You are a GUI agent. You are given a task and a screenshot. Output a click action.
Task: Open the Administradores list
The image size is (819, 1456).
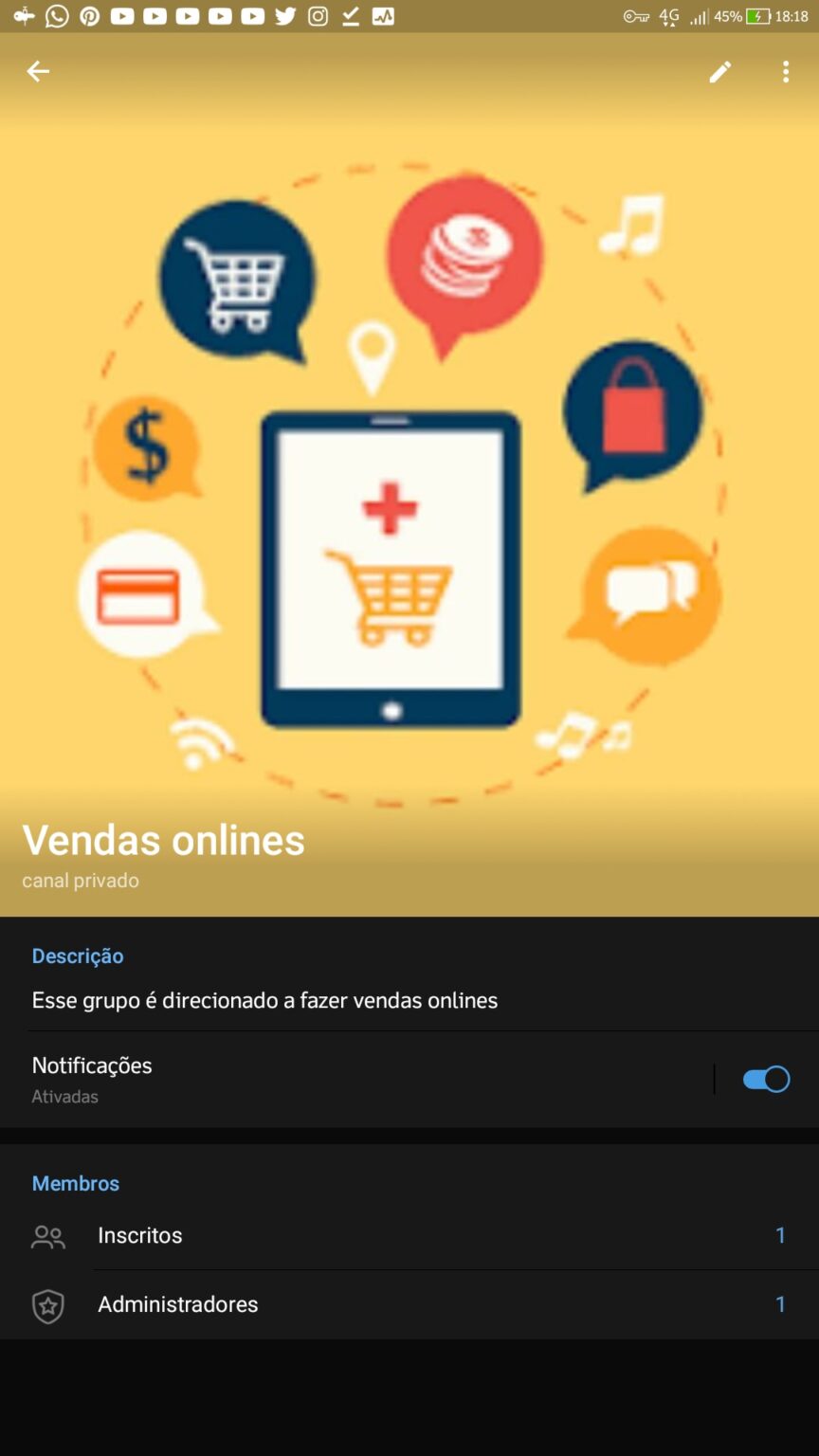click(x=409, y=1304)
